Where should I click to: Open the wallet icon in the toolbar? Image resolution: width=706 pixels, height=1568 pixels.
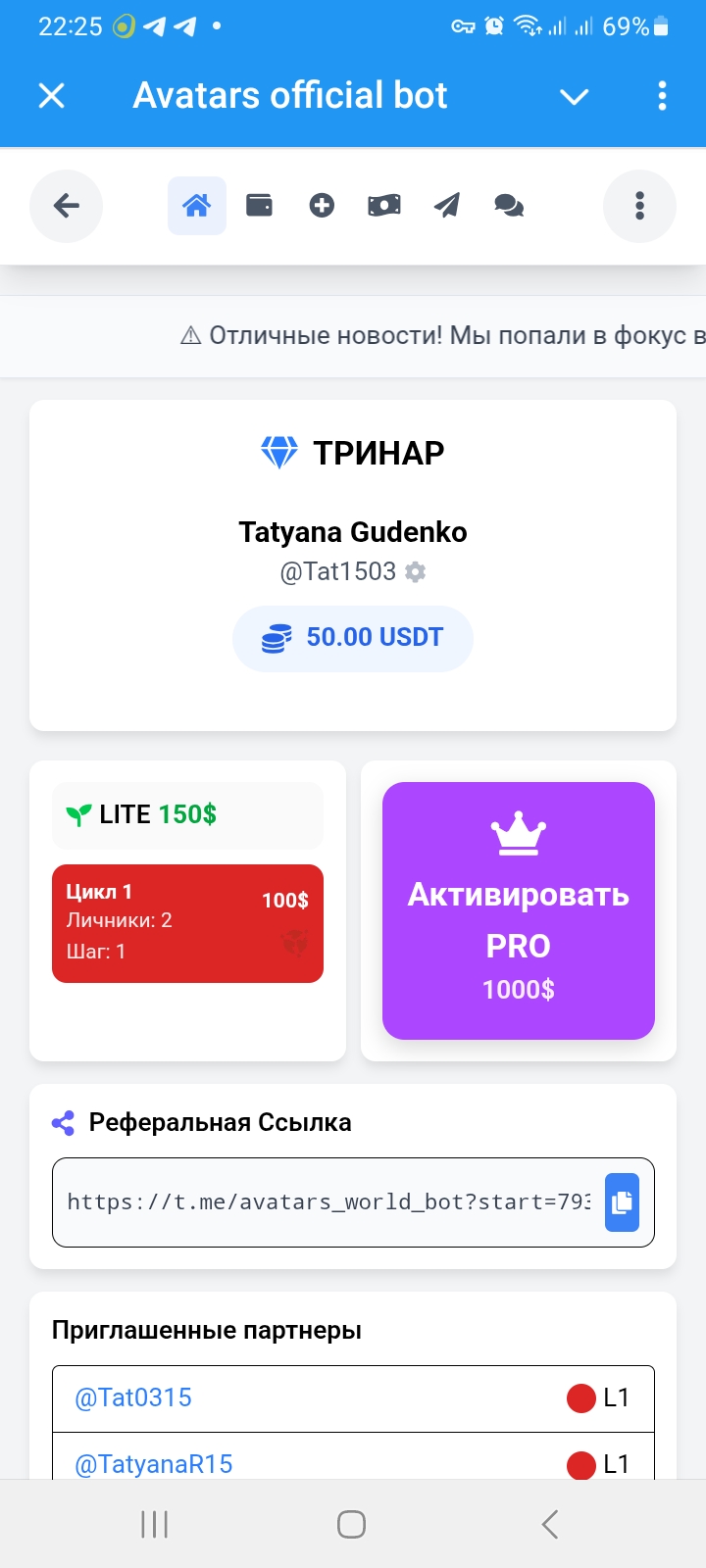point(259,206)
